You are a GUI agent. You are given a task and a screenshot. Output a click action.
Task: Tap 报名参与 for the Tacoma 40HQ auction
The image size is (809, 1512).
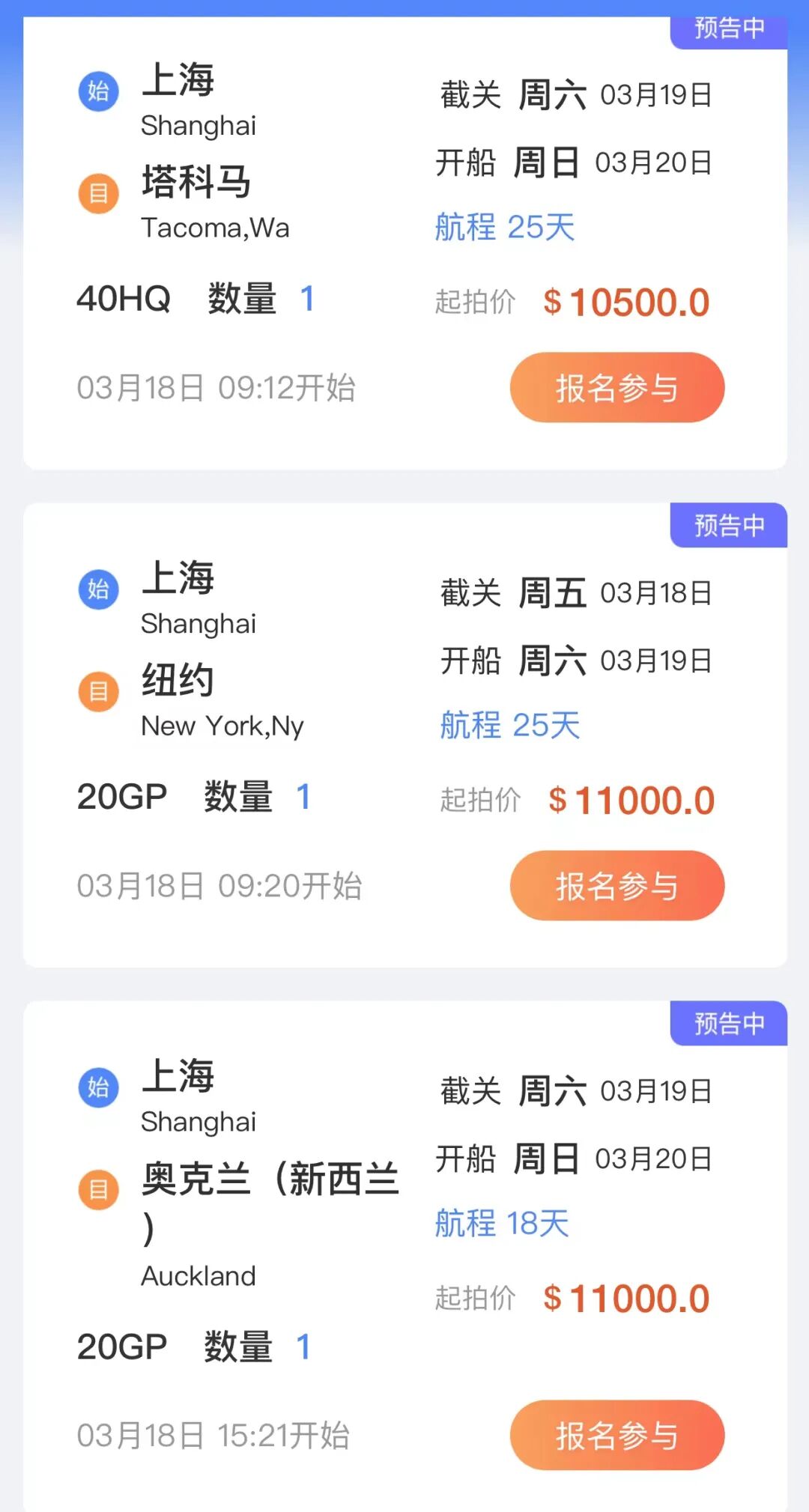pyautogui.click(x=616, y=387)
